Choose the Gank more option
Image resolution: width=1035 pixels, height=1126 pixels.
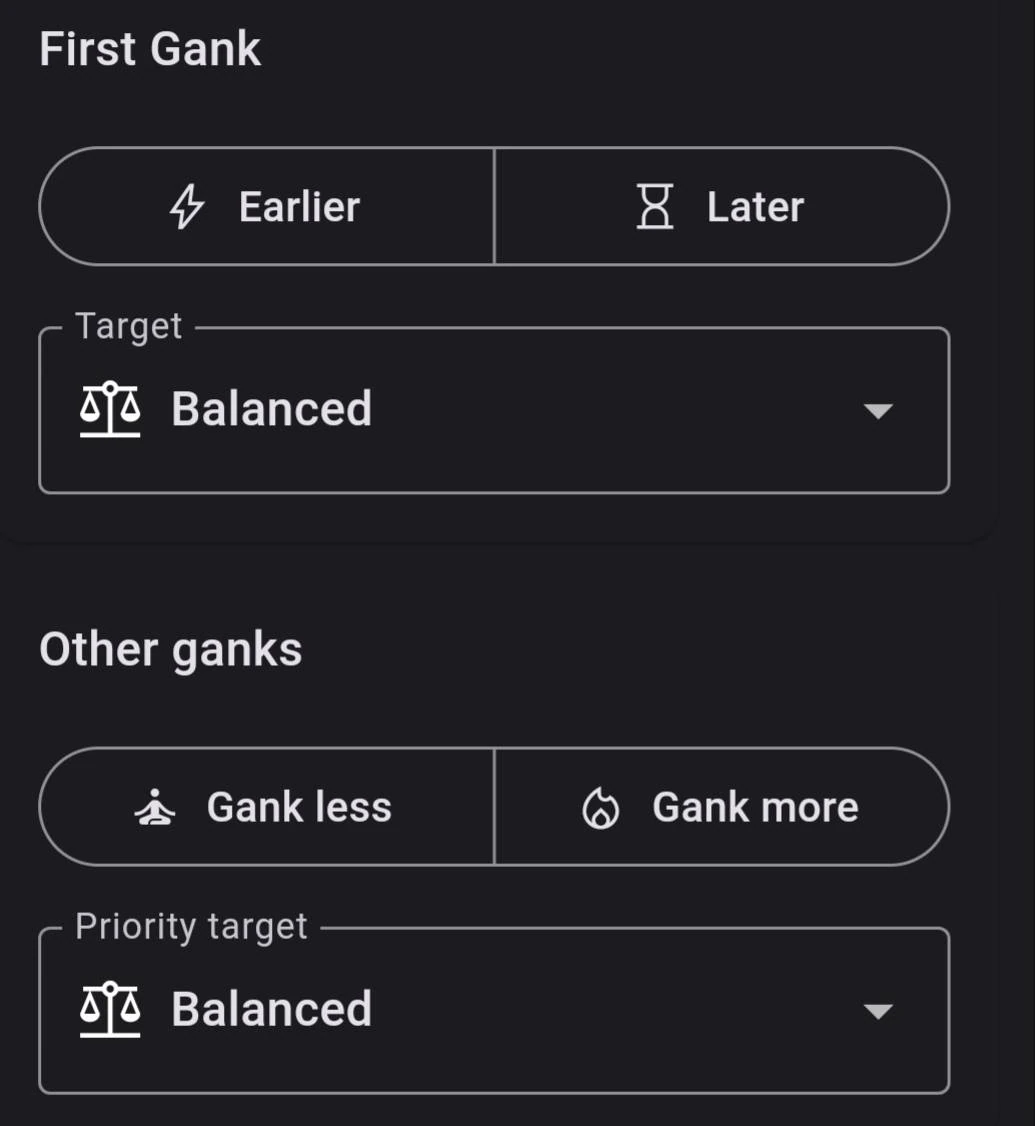pyautogui.click(x=721, y=807)
